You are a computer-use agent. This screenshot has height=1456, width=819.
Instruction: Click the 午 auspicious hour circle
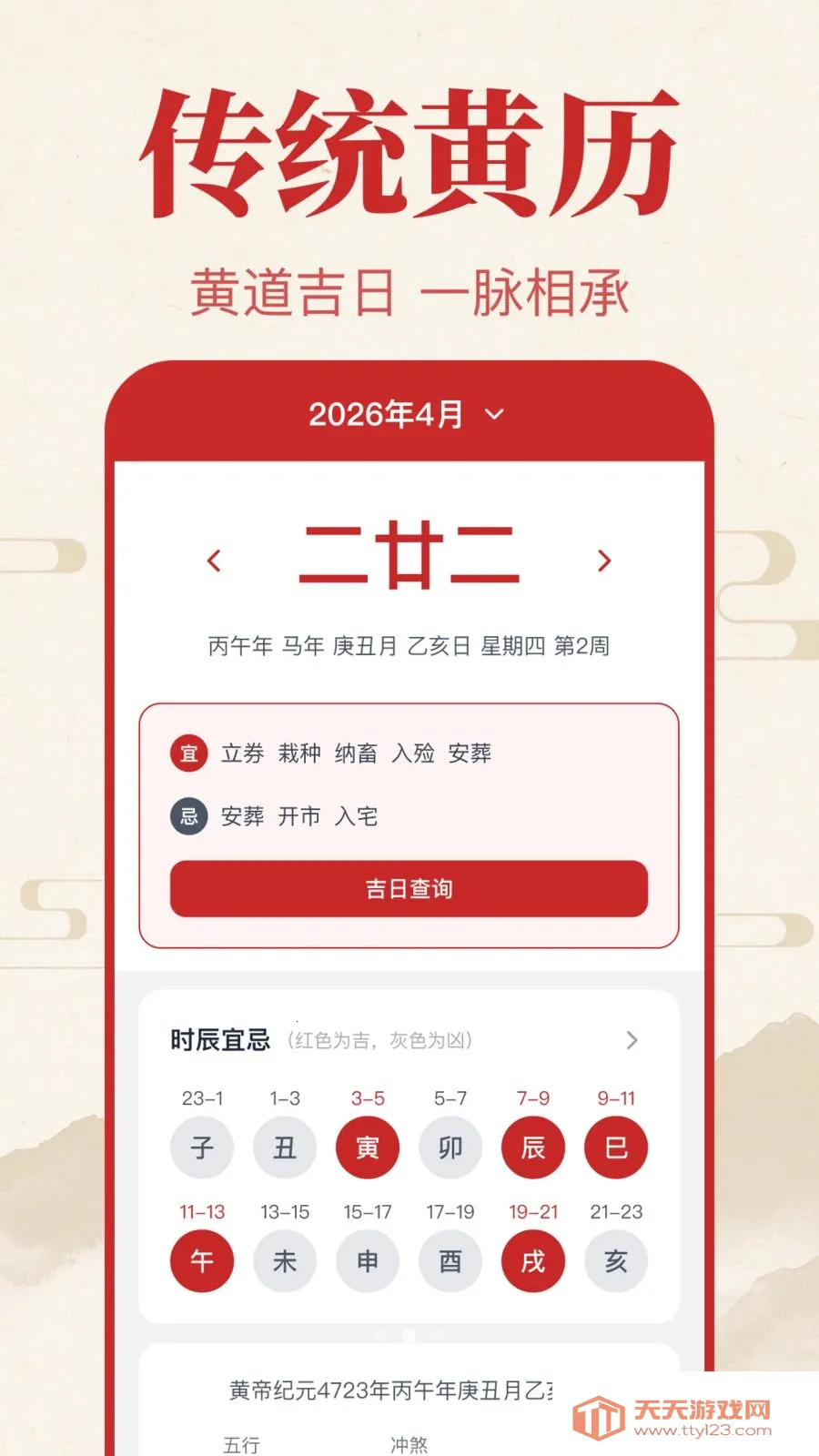201,1261
